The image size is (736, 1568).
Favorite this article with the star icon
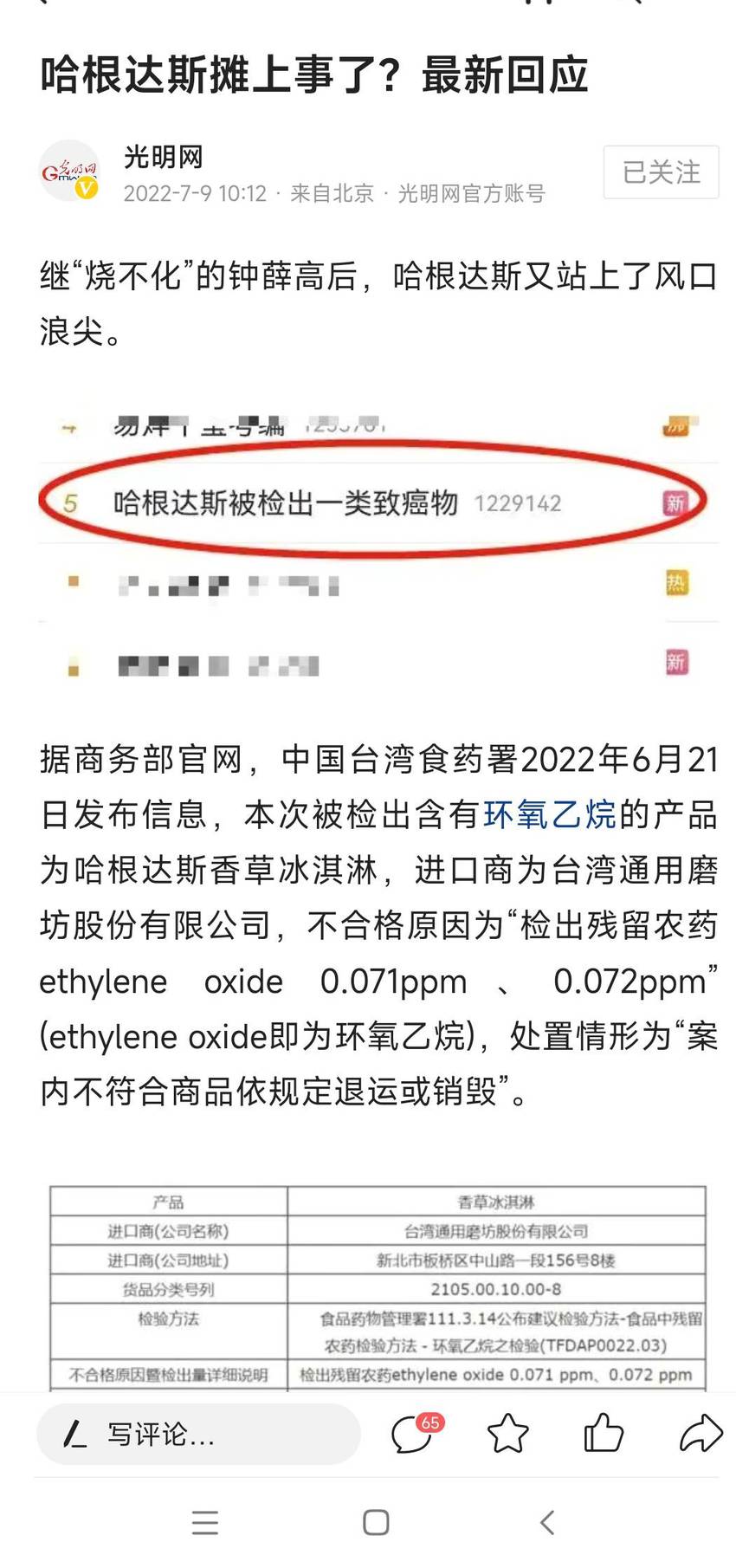click(x=507, y=1434)
